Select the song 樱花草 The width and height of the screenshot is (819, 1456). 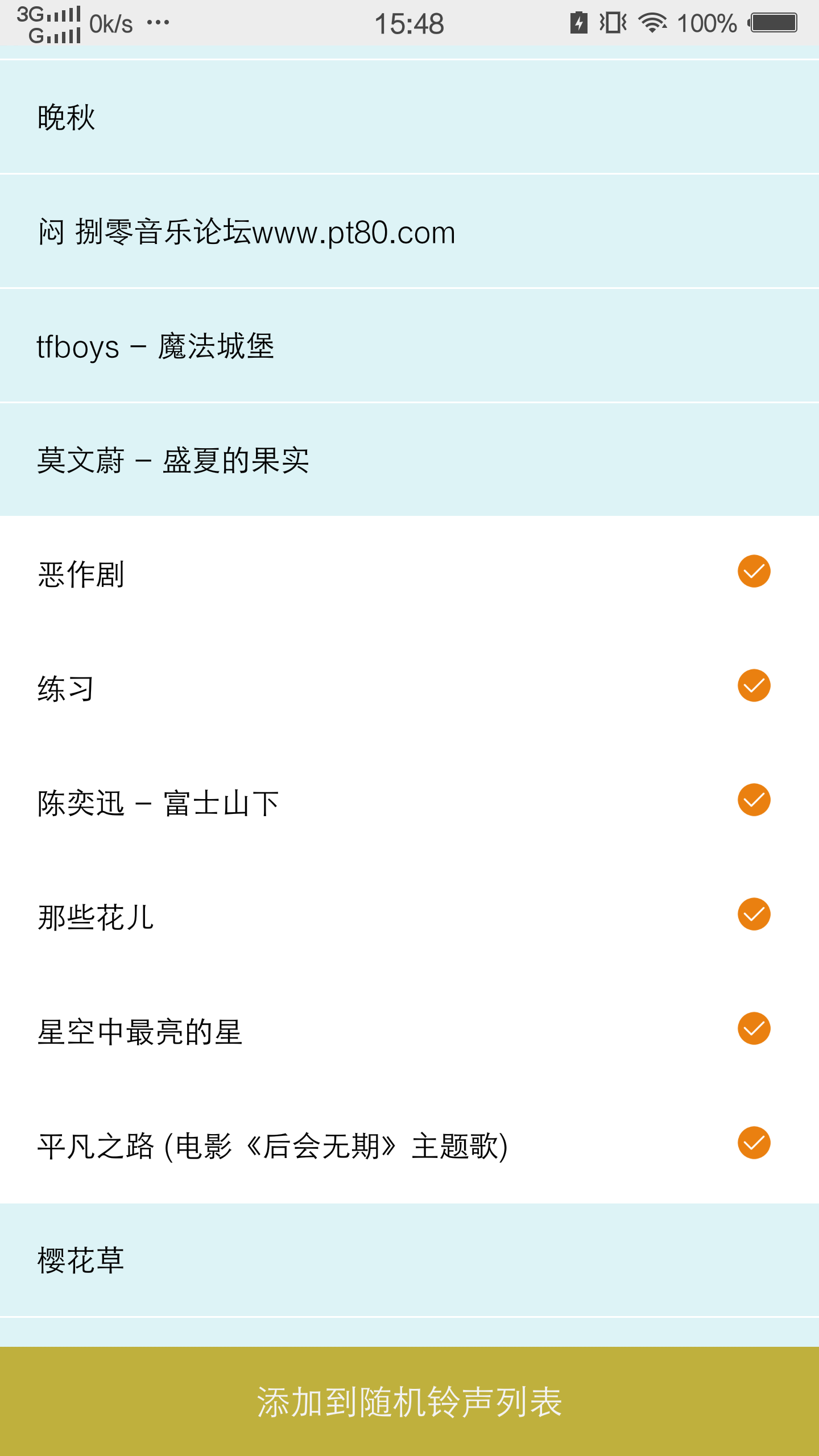[409, 1260]
